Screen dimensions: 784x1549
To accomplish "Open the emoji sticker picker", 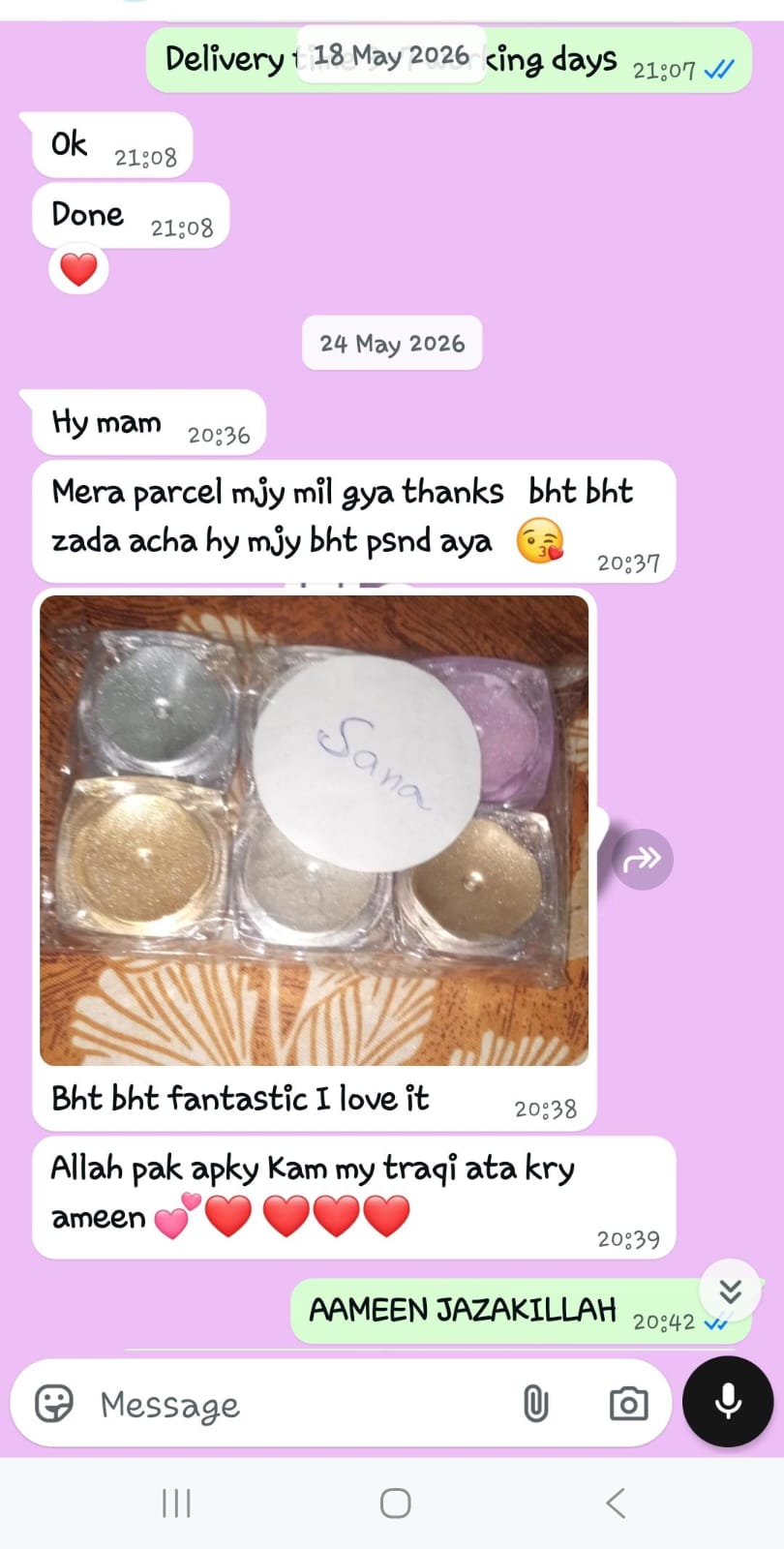I will [x=54, y=1403].
